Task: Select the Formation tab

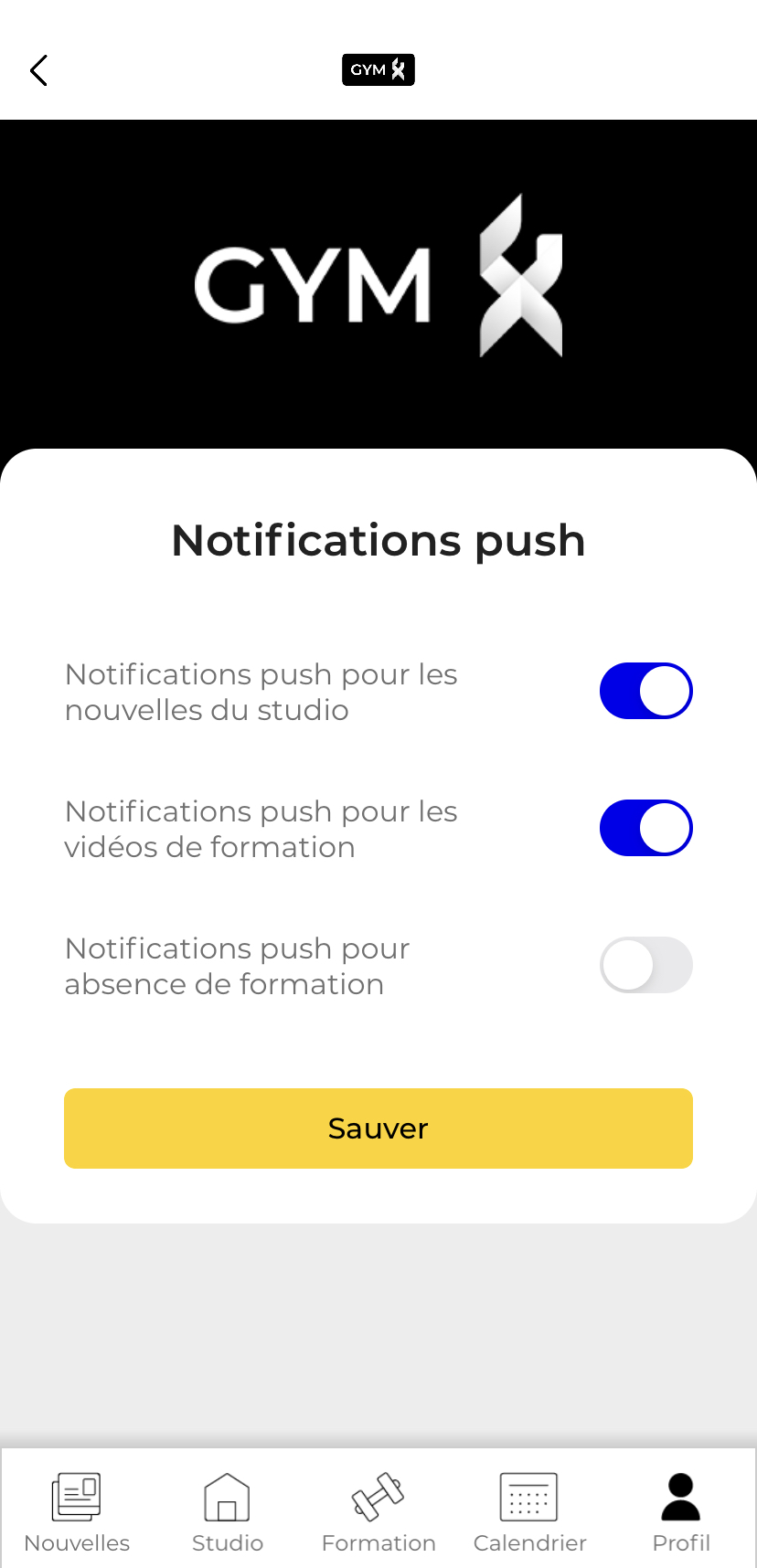Action: (378, 1512)
